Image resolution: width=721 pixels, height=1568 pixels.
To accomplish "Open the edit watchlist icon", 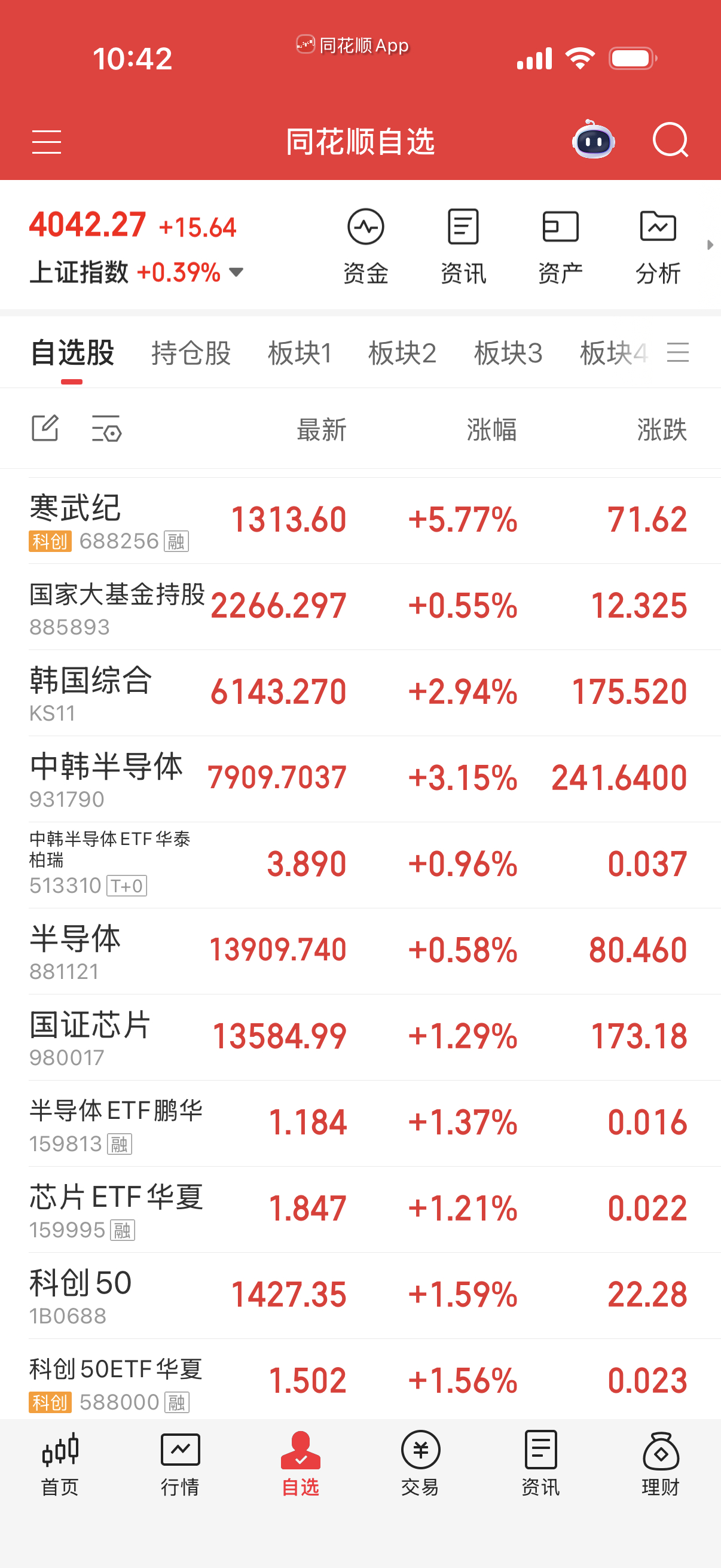I will 45,429.
